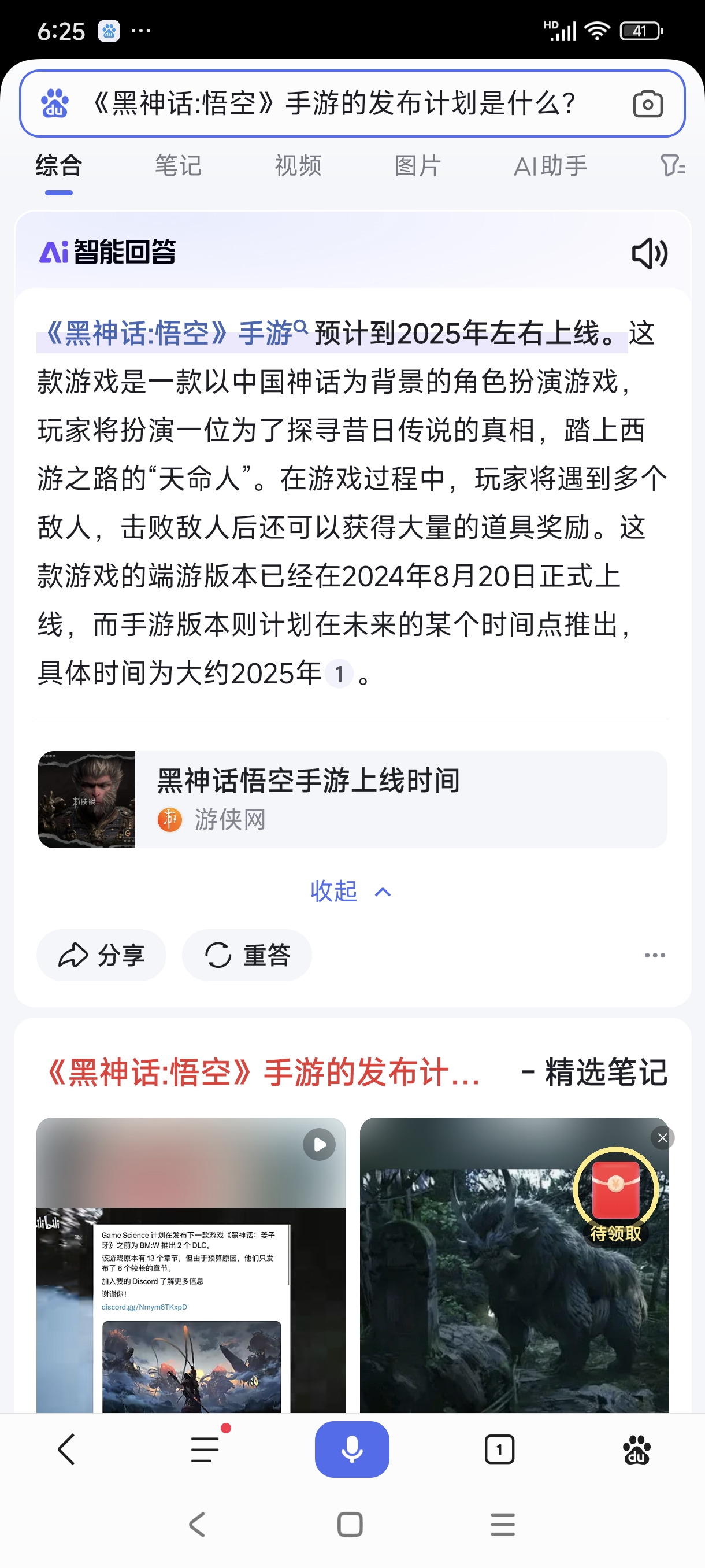Regenerate the answer with 重答
Screen dimensions: 705x1568
coord(247,955)
